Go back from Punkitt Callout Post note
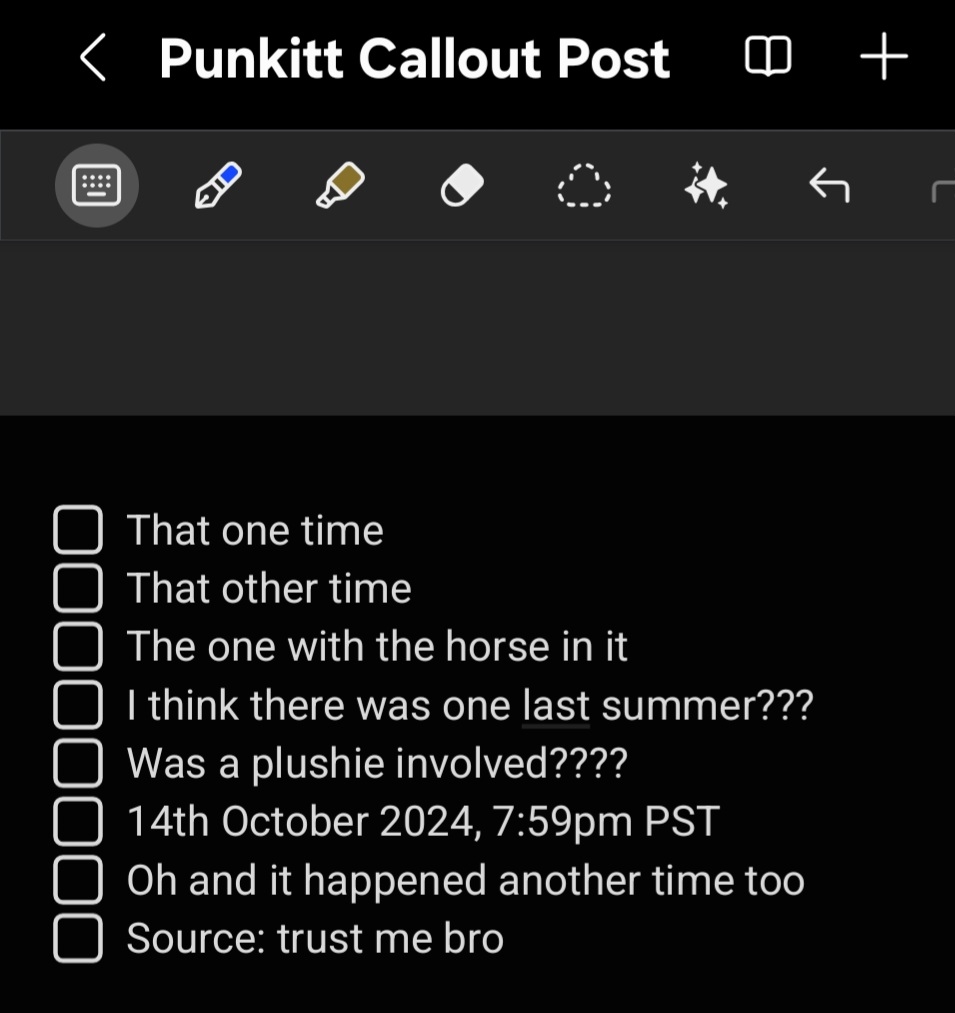955x1013 pixels. pos(93,58)
